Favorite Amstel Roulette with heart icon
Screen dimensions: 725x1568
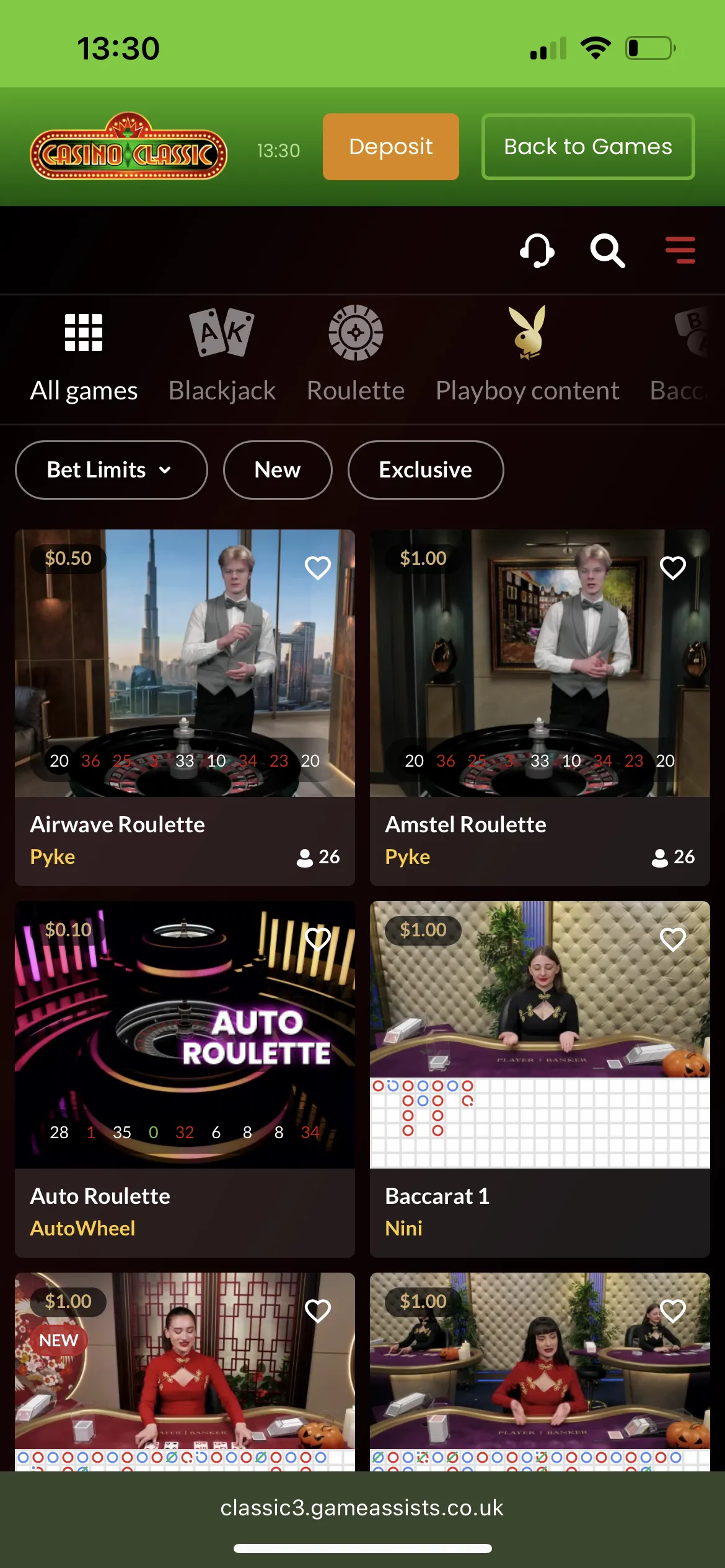point(672,568)
